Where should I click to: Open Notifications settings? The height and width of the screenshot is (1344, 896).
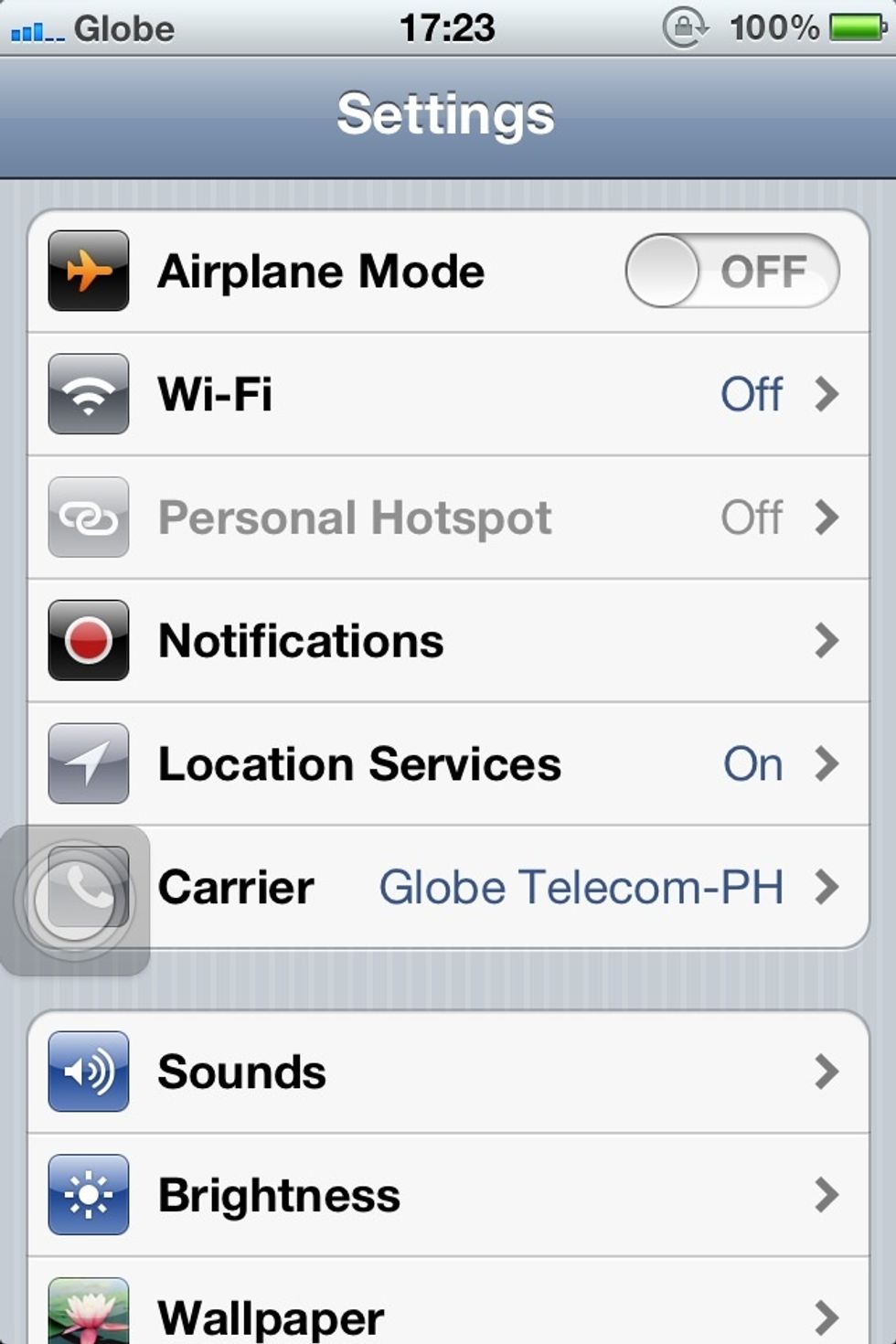point(448,641)
